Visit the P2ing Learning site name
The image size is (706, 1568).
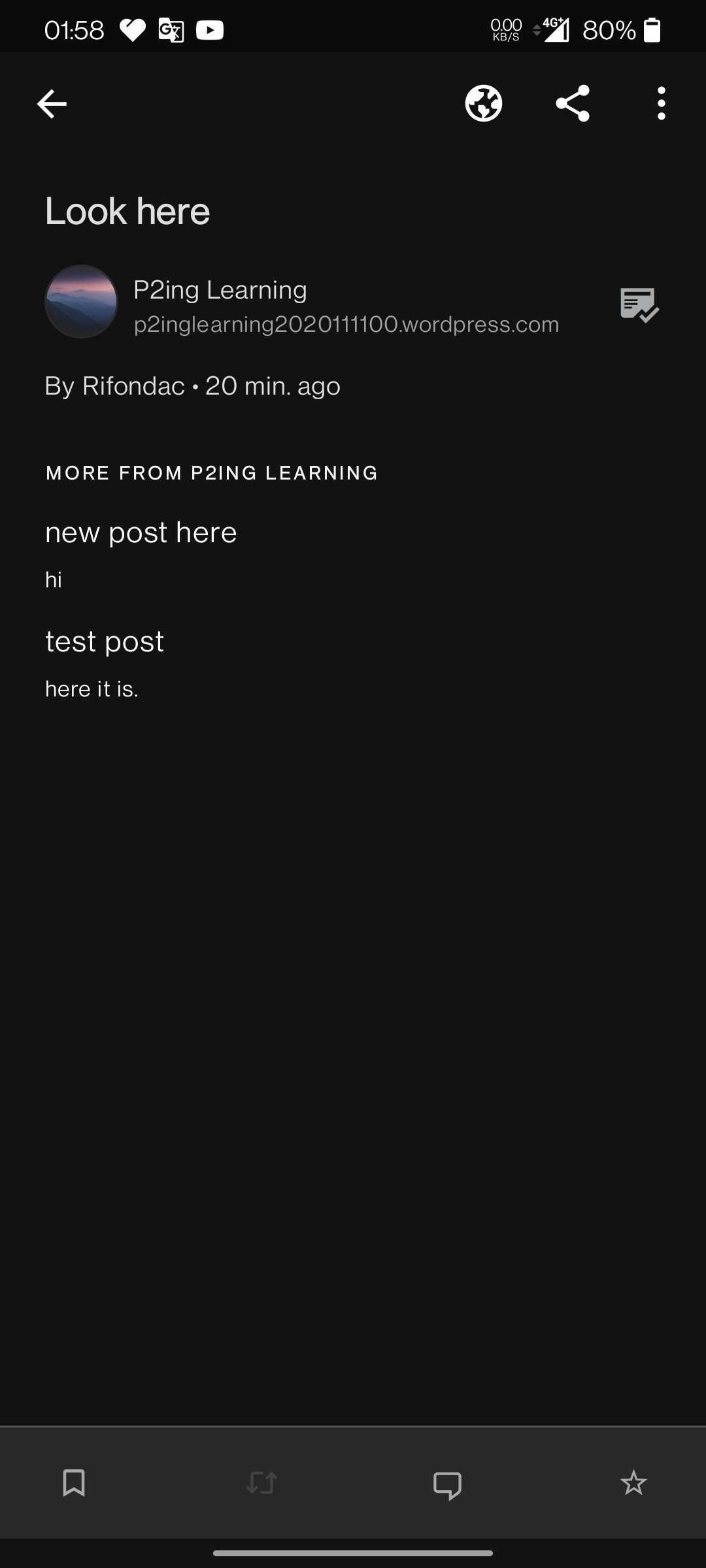220,289
